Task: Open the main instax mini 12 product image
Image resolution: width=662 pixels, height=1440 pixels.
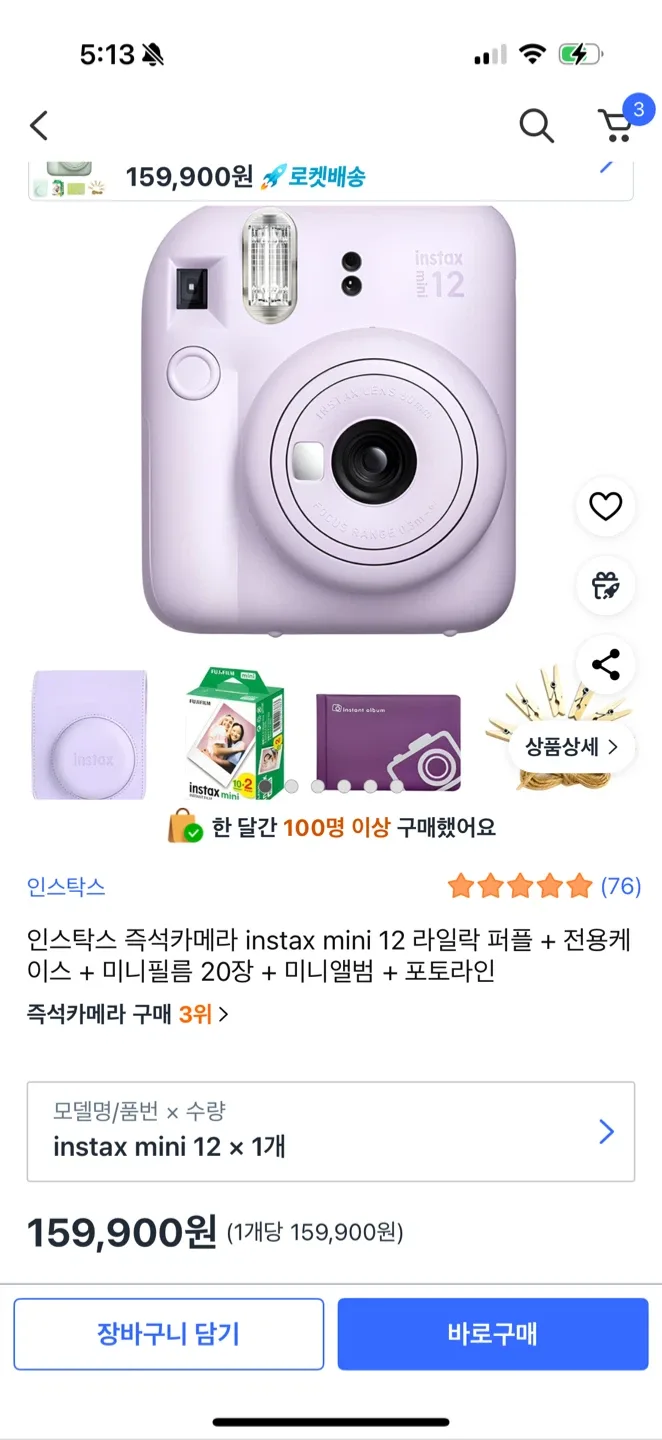Action: click(x=330, y=420)
